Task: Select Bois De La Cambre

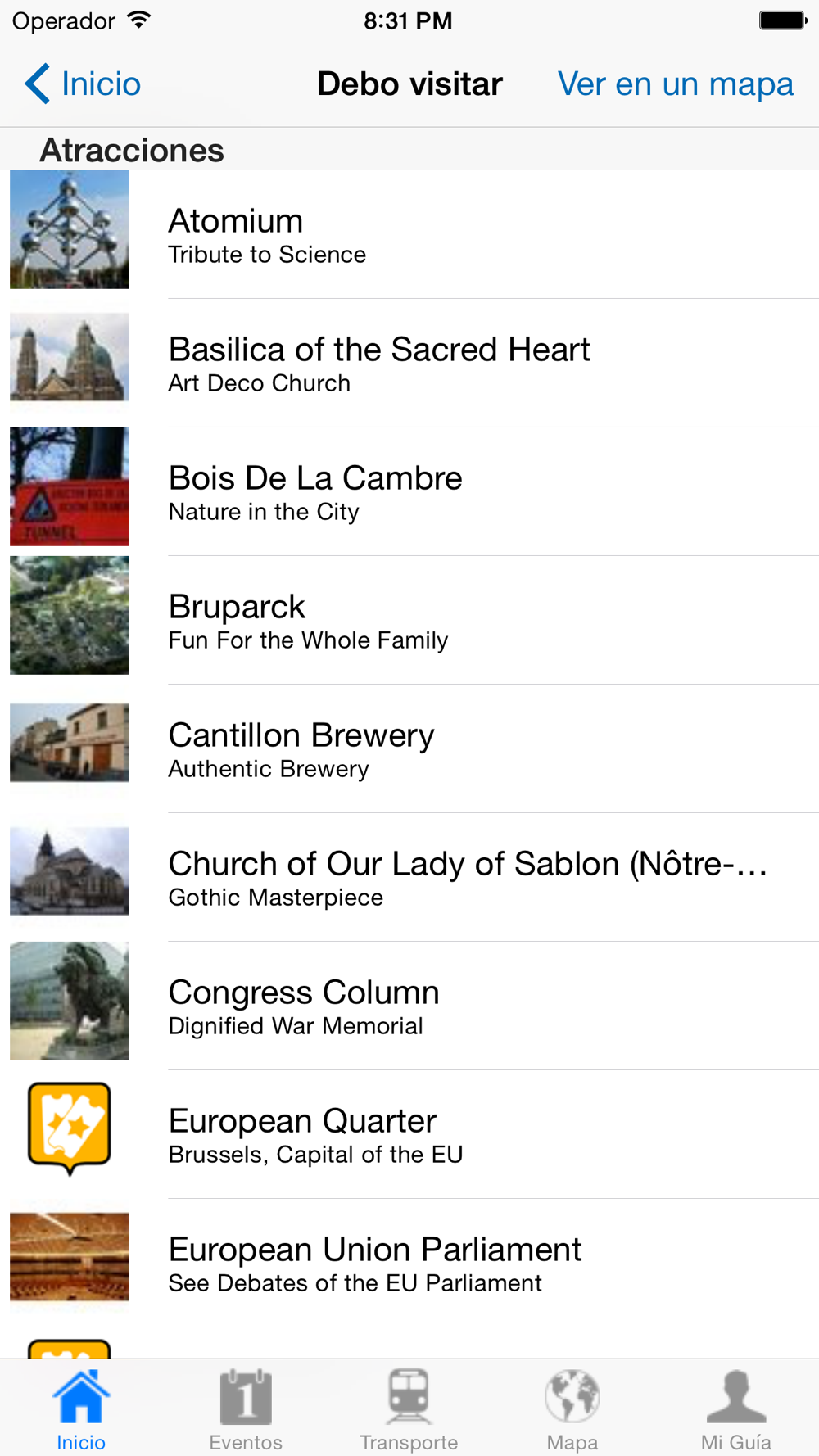Action: click(409, 492)
